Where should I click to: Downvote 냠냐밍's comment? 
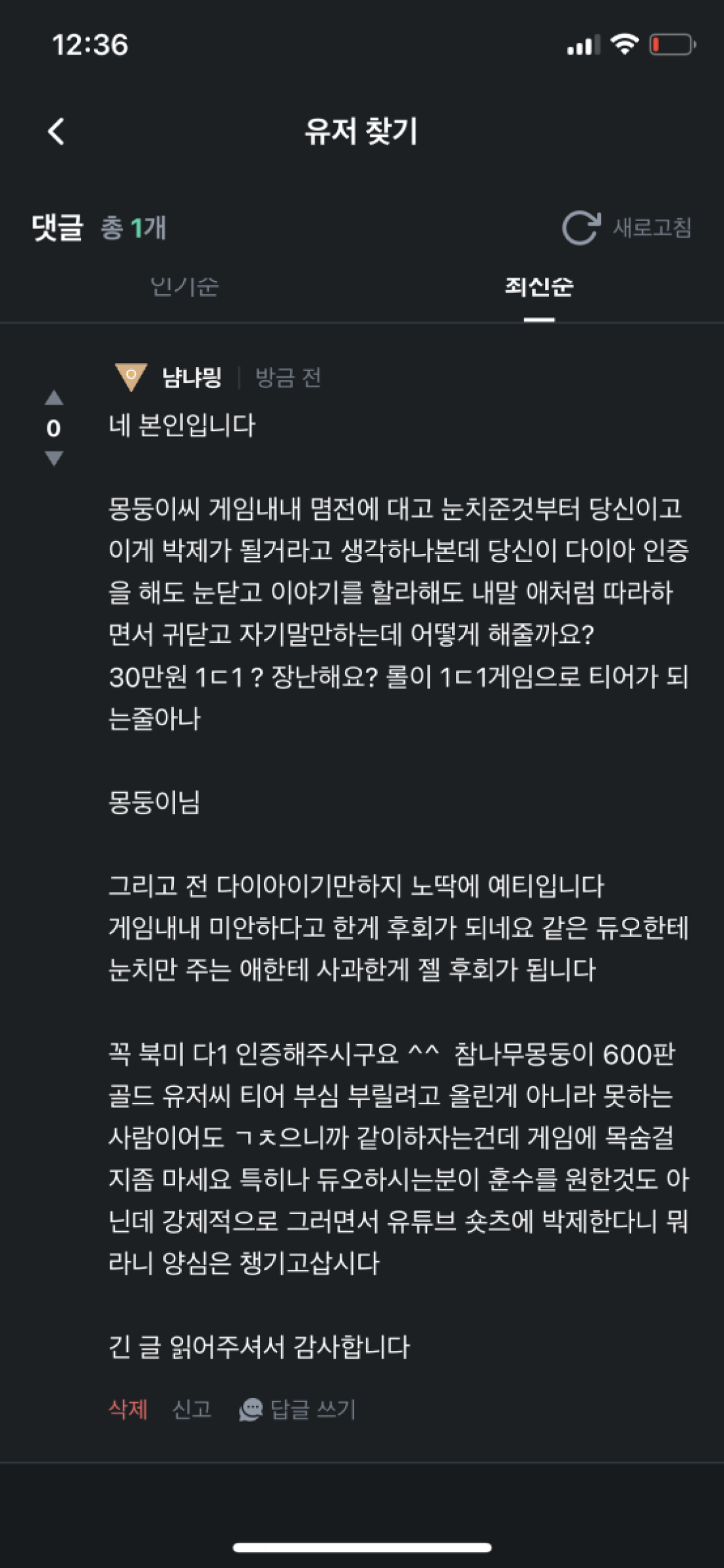click(54, 458)
